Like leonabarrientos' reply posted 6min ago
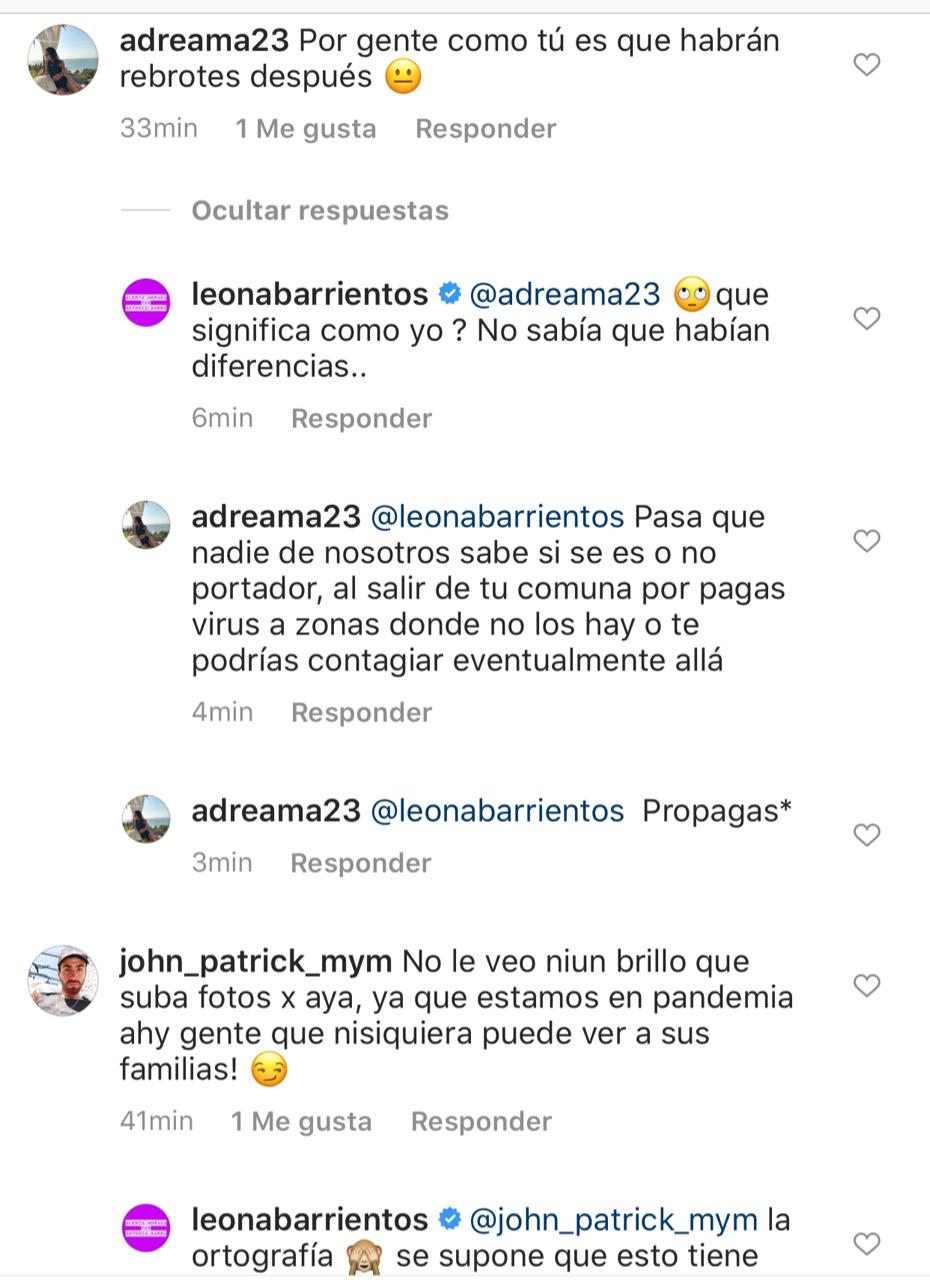This screenshot has width=930, height=1280. click(x=866, y=318)
